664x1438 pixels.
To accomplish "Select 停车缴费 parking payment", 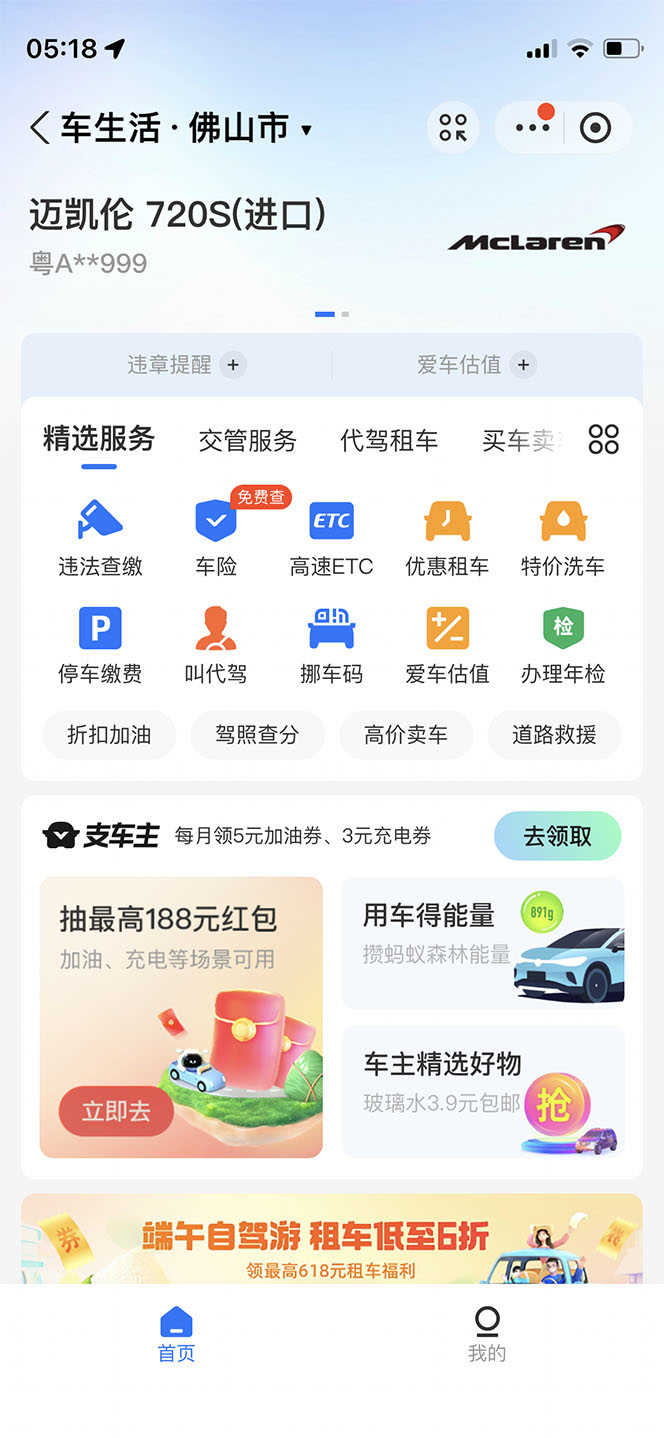I will [100, 645].
